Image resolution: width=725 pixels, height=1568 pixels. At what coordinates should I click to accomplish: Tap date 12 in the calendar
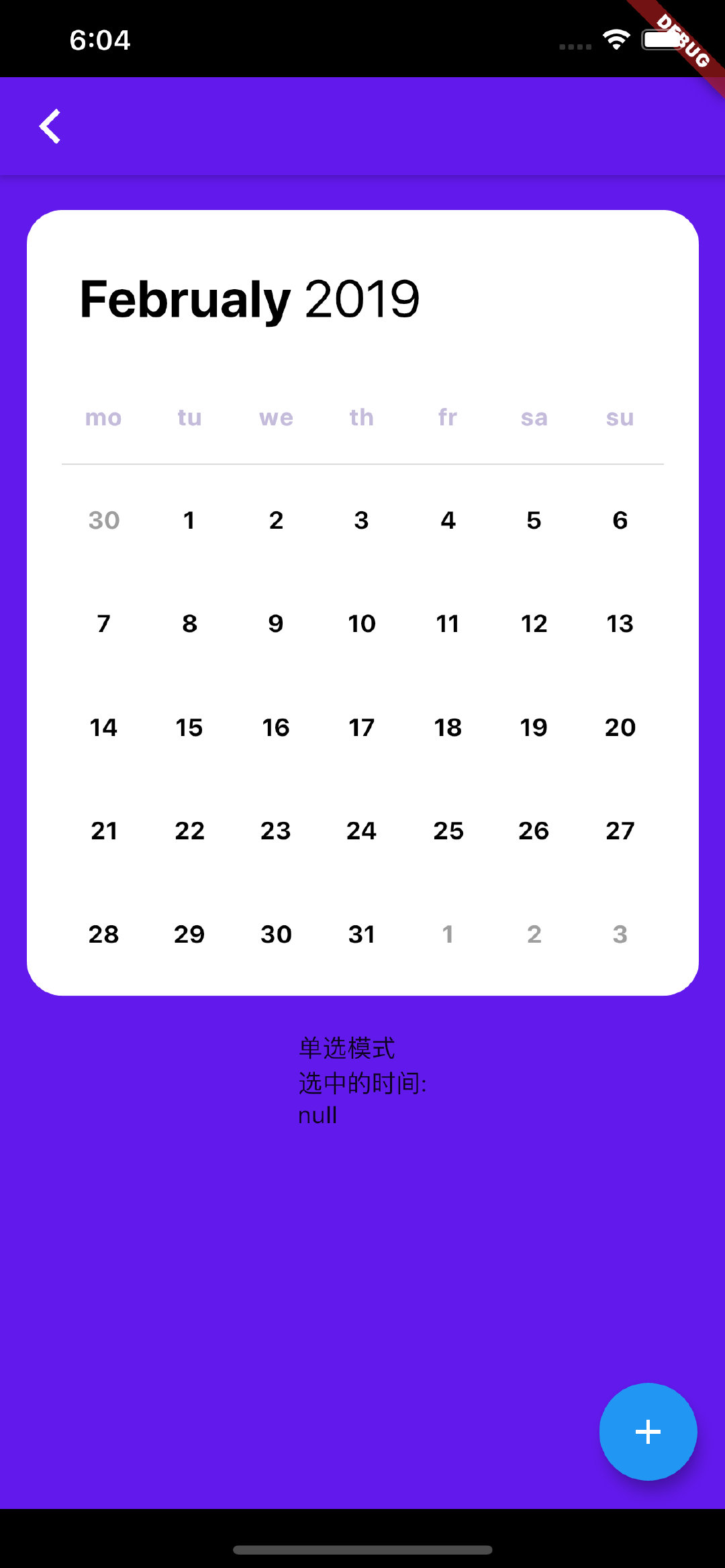tap(534, 624)
